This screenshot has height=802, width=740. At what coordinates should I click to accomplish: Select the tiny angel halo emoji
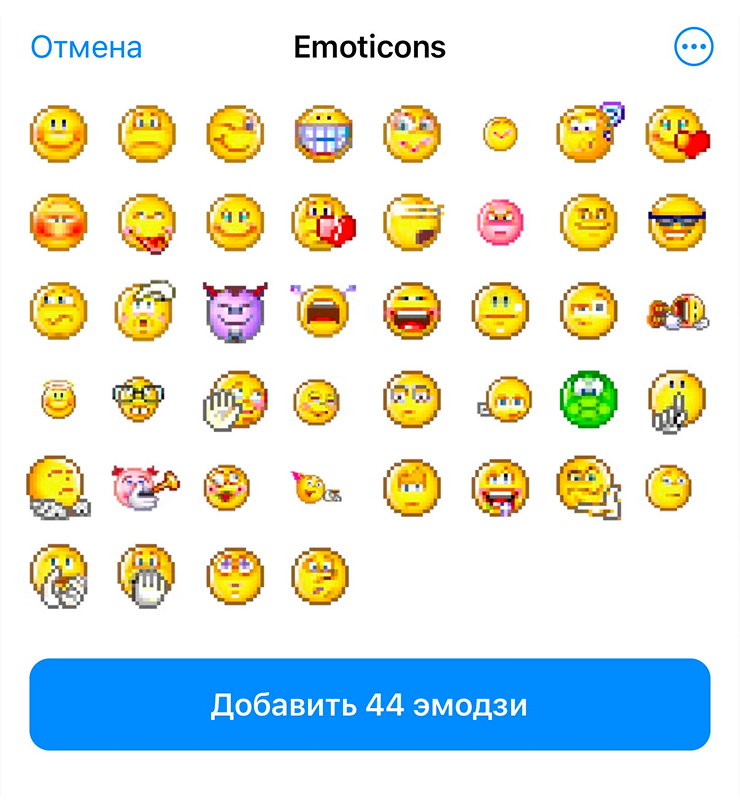coord(58,399)
